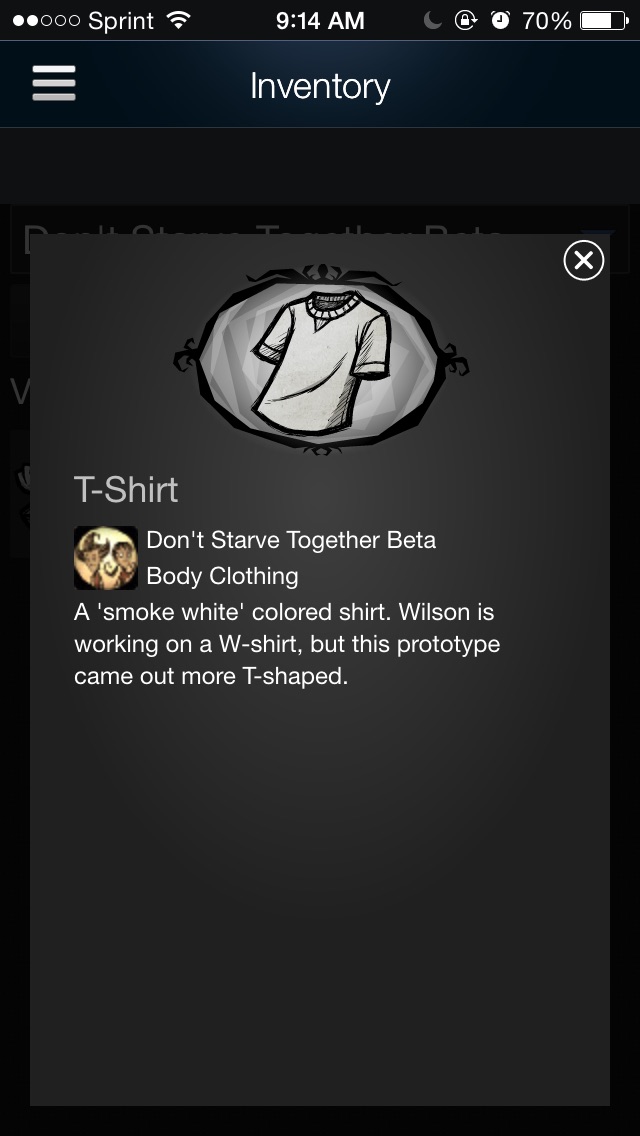
Task: Open the hamburger navigation menu
Action: coord(54,84)
